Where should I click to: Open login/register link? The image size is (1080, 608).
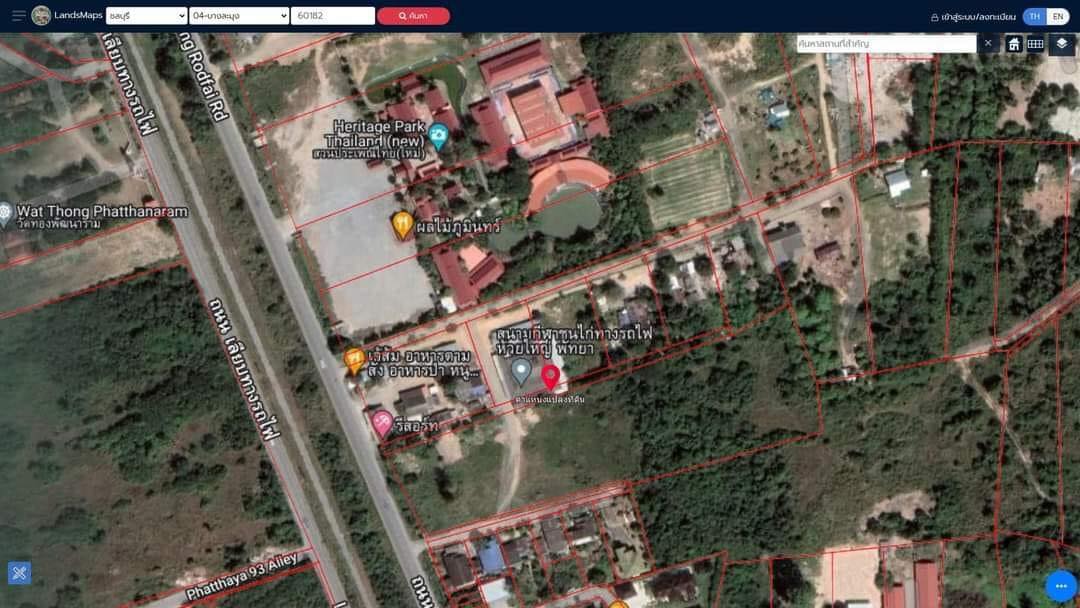(x=973, y=17)
